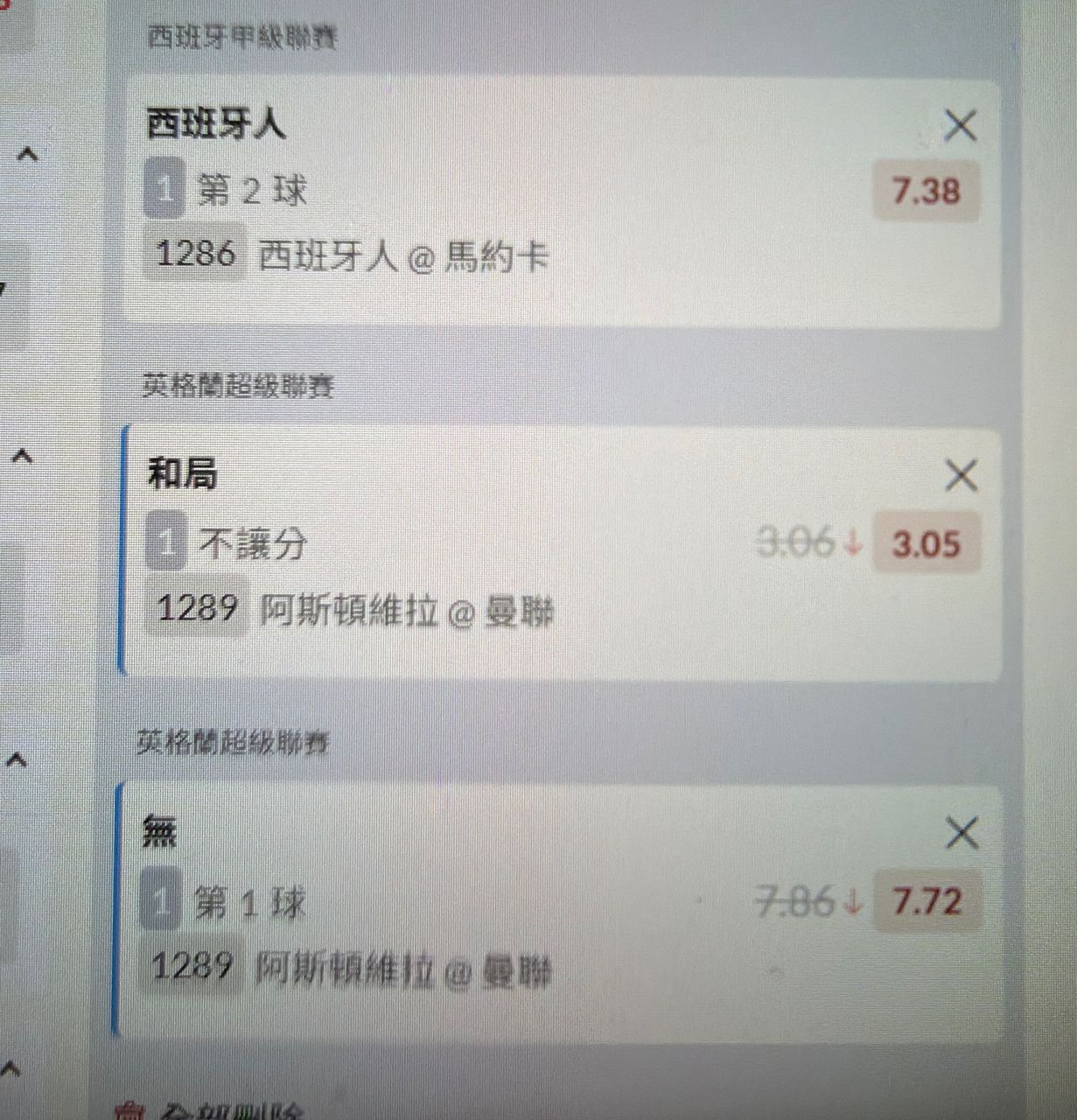The image size is (1077, 1120).
Task: Remove the 無 第 1 球 selection
Action: [962, 833]
